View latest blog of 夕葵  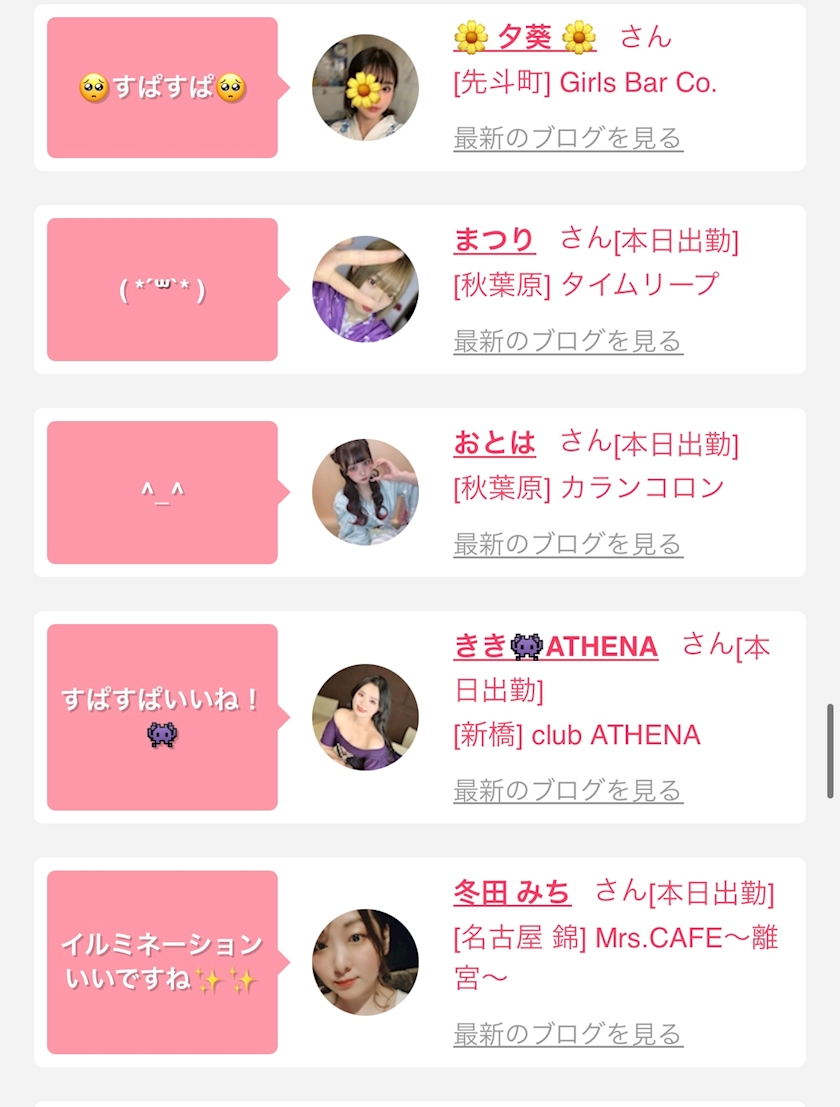pyautogui.click(x=568, y=138)
